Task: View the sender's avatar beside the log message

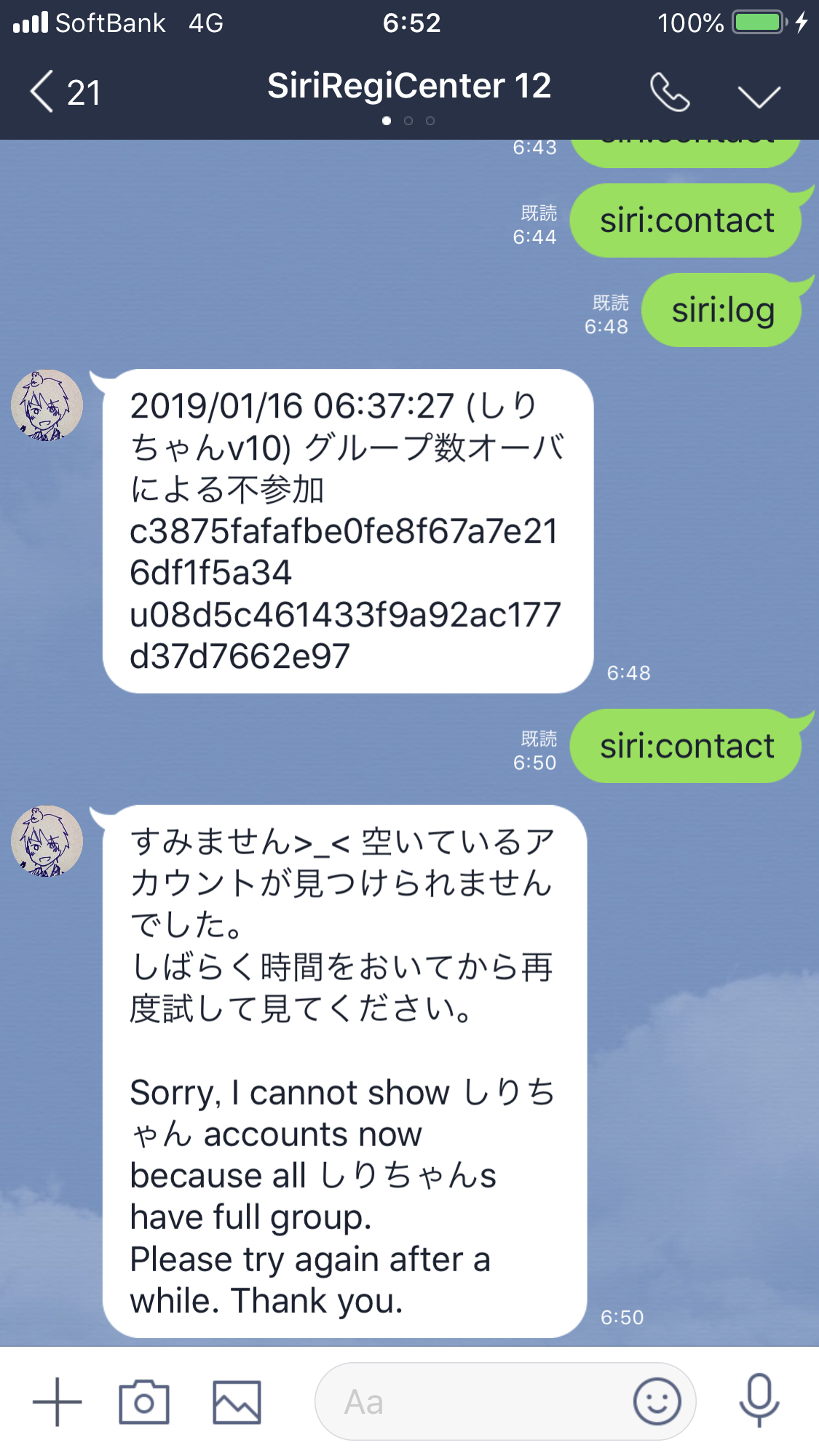Action: coord(47,405)
